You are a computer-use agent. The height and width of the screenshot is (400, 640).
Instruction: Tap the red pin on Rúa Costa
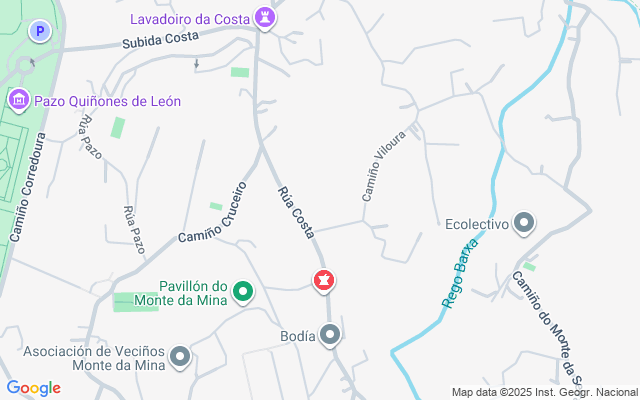coord(323,281)
